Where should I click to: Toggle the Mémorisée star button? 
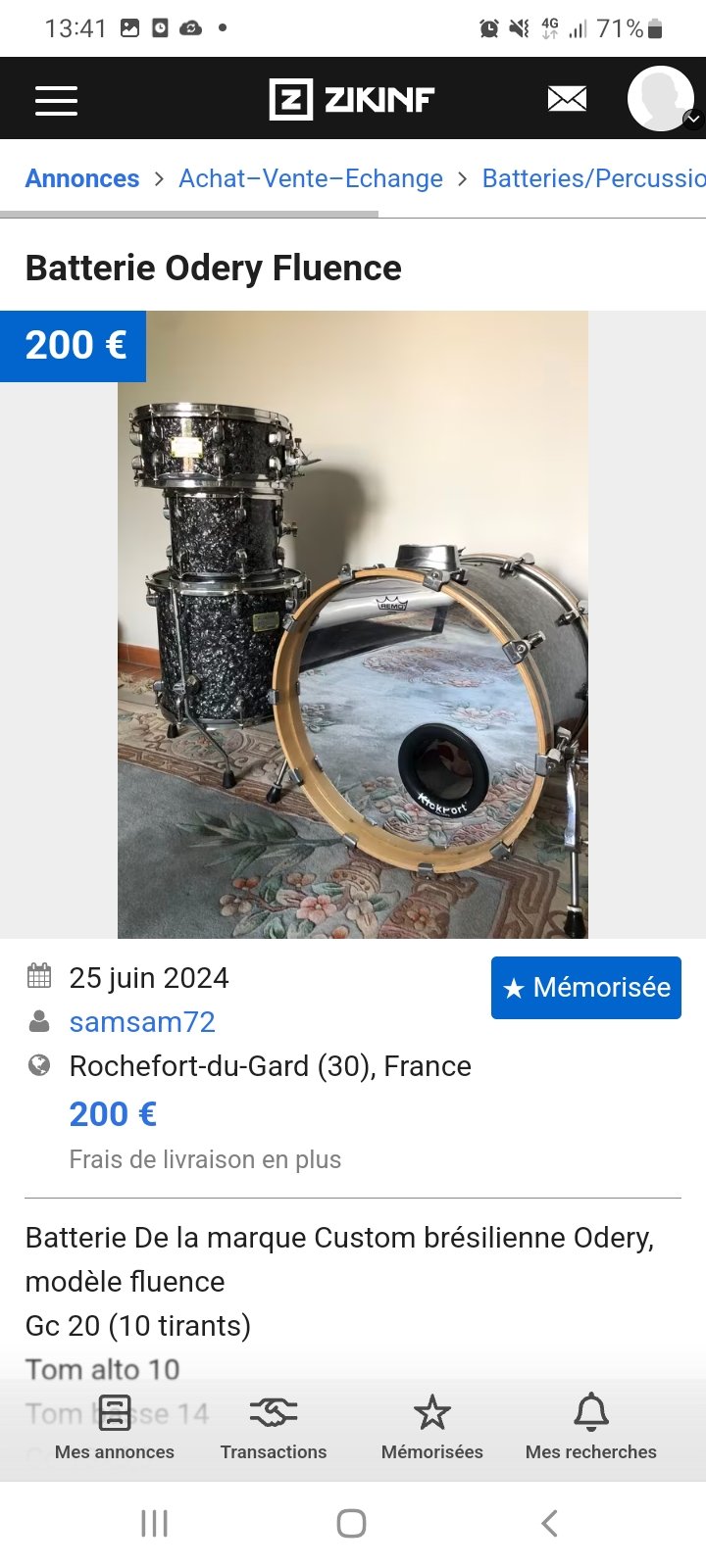pos(585,988)
